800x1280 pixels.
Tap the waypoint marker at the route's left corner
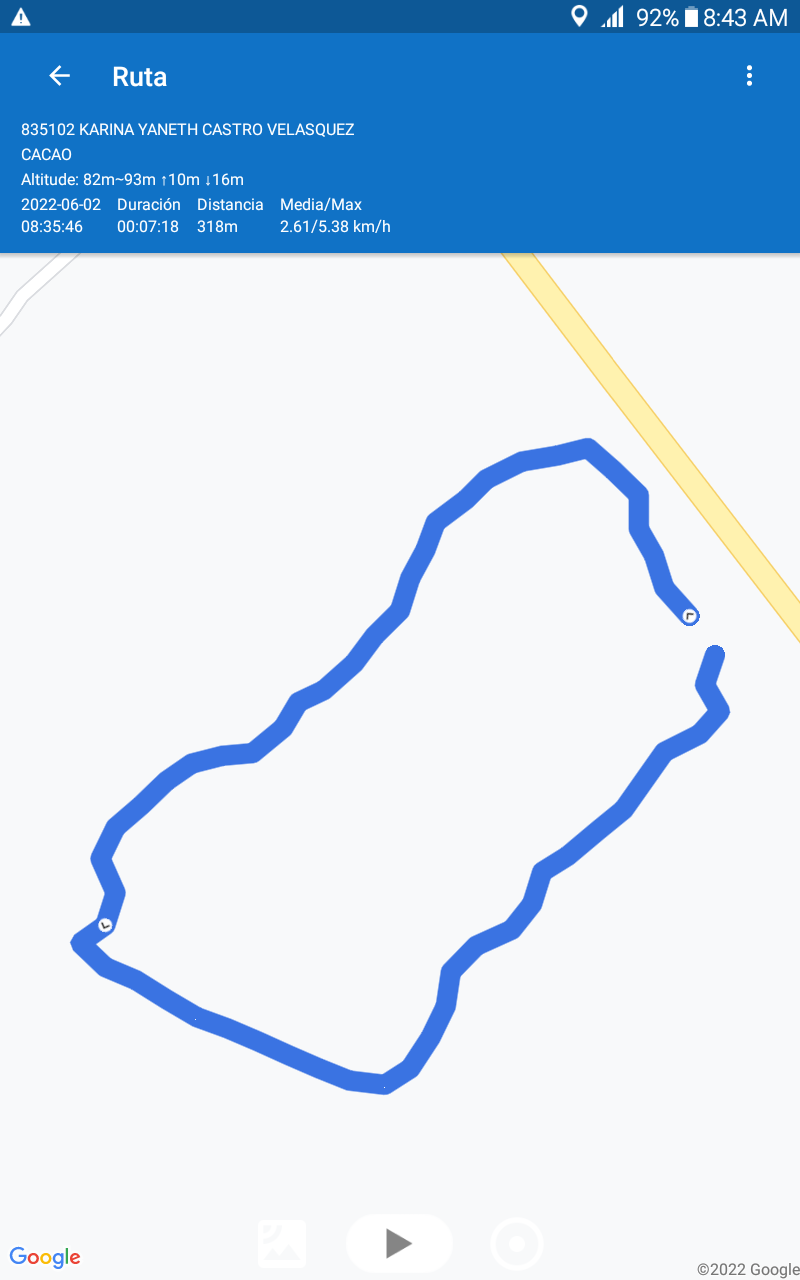click(x=104, y=925)
